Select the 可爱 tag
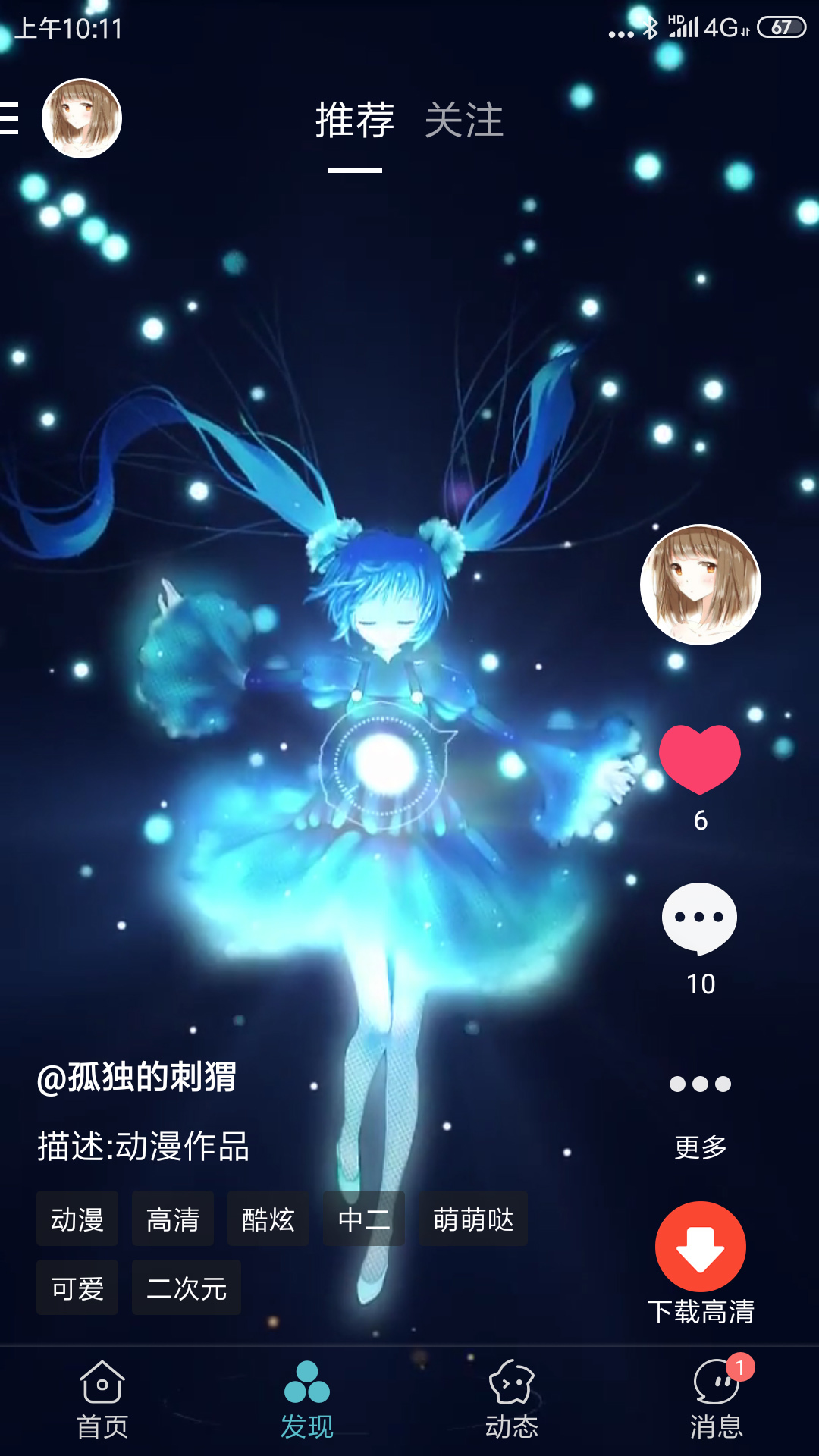This screenshot has width=819, height=1456. [77, 1288]
